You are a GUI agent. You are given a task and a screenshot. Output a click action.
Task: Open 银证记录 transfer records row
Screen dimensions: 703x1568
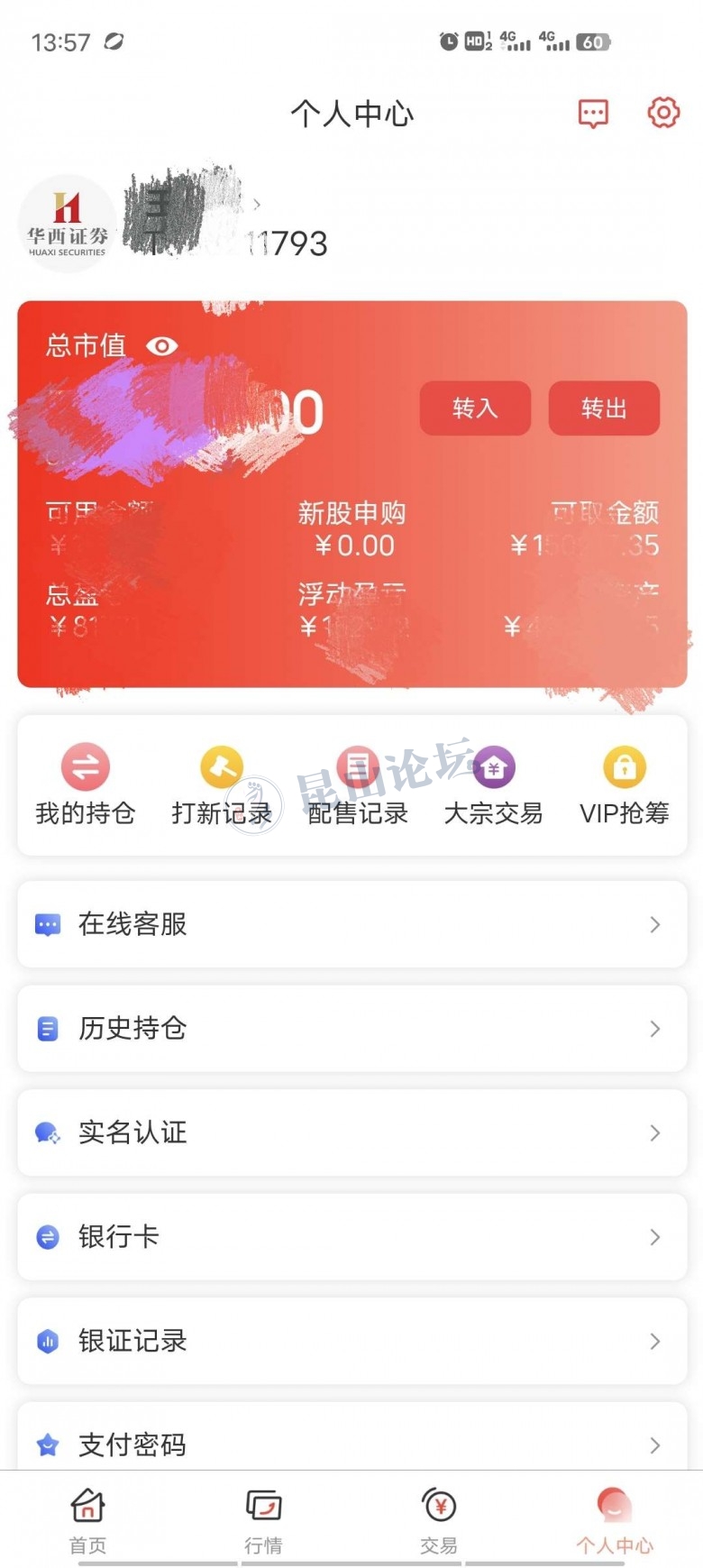[x=352, y=1341]
